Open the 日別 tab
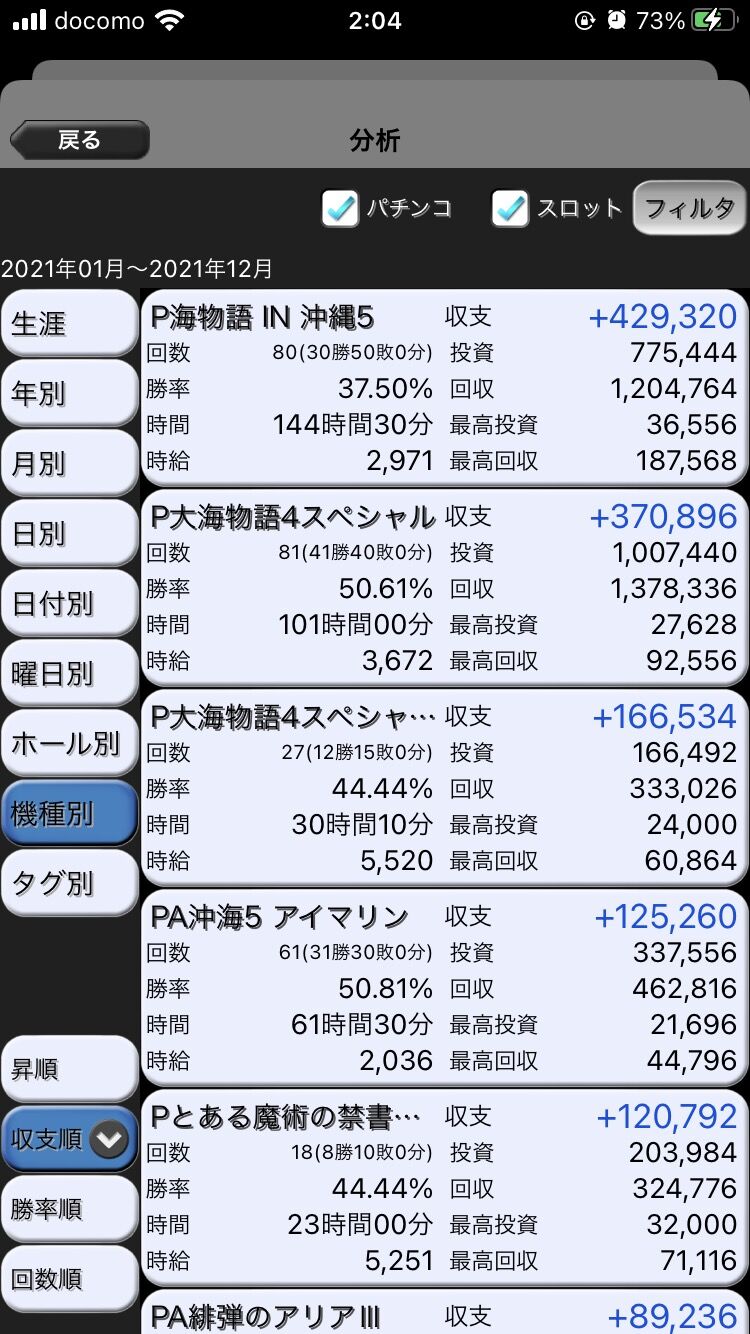This screenshot has height=1334, width=750. pos(69,533)
